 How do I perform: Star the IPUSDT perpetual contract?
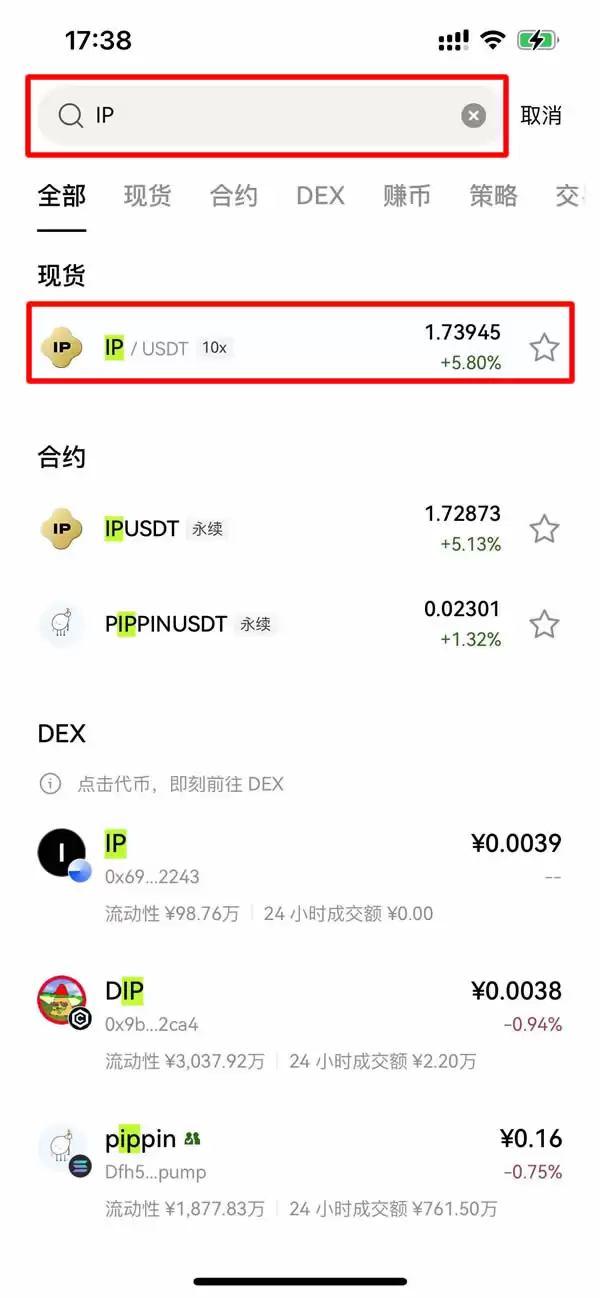[544, 528]
